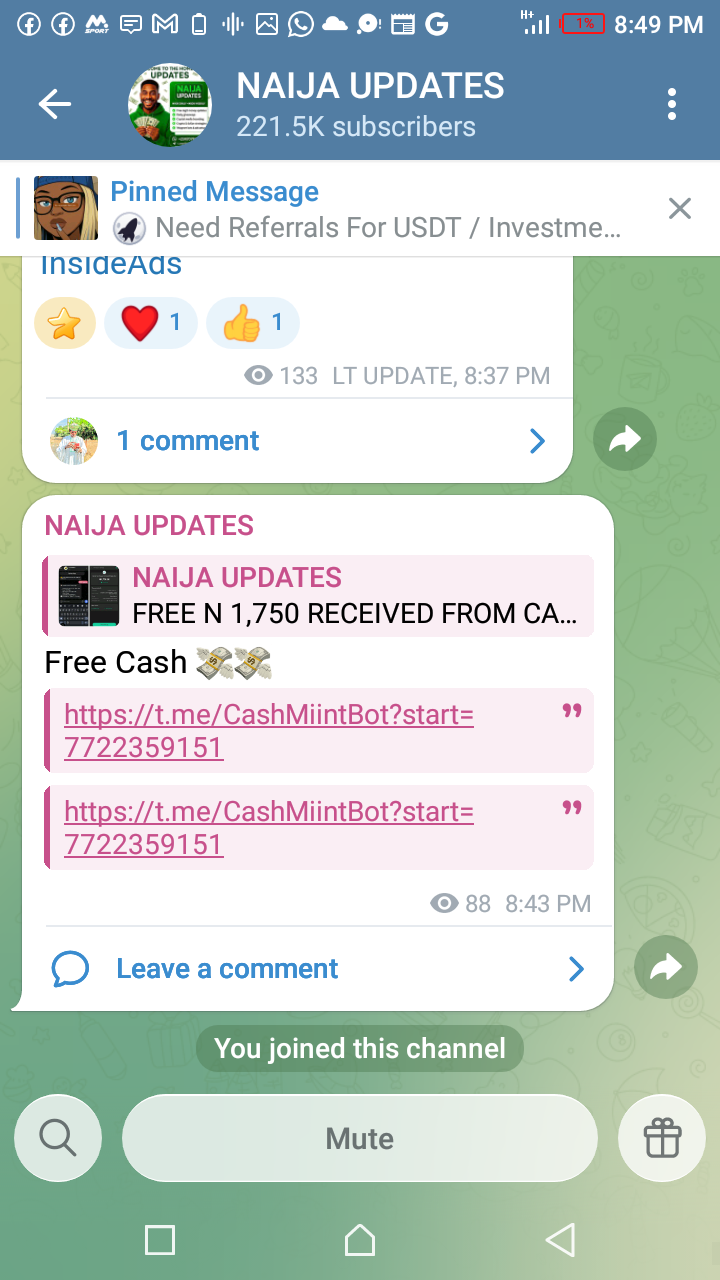The width and height of the screenshot is (720, 1280).
Task: React with the thumbs up
Action: pos(252,323)
